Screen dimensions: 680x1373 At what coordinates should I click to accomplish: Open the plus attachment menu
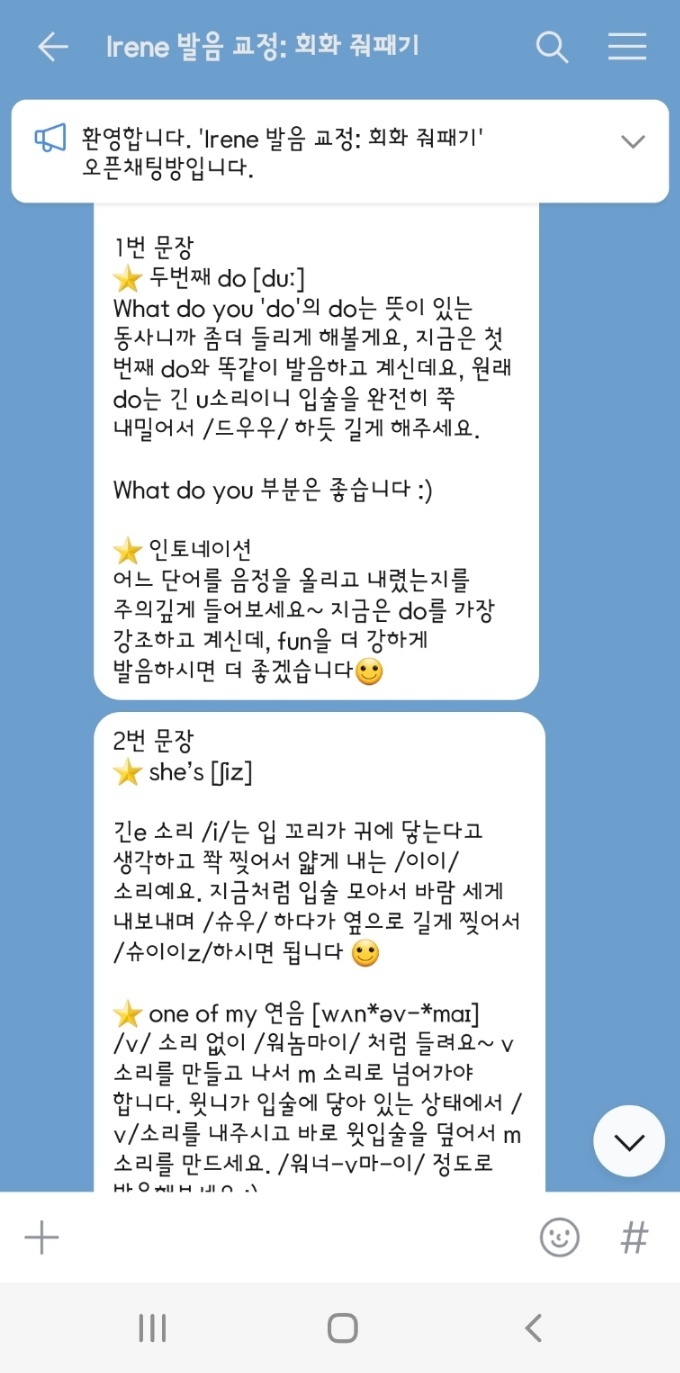(x=42, y=1238)
